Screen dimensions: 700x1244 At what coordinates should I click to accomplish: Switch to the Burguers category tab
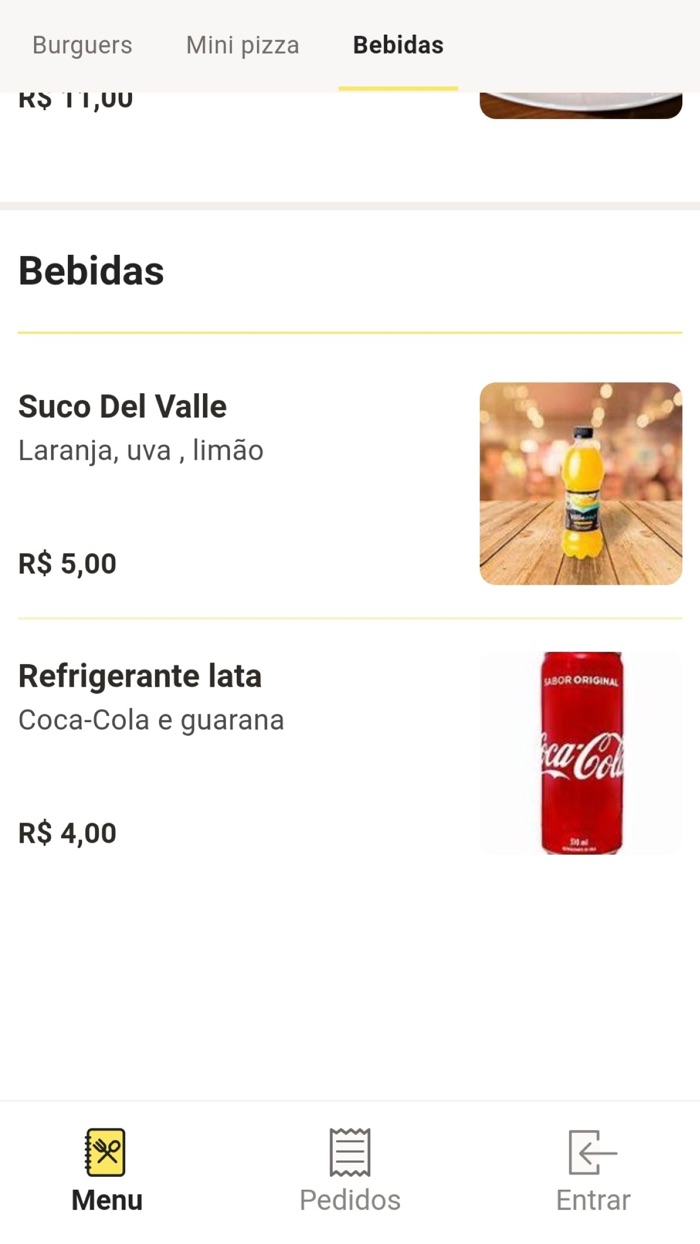pyautogui.click(x=82, y=45)
